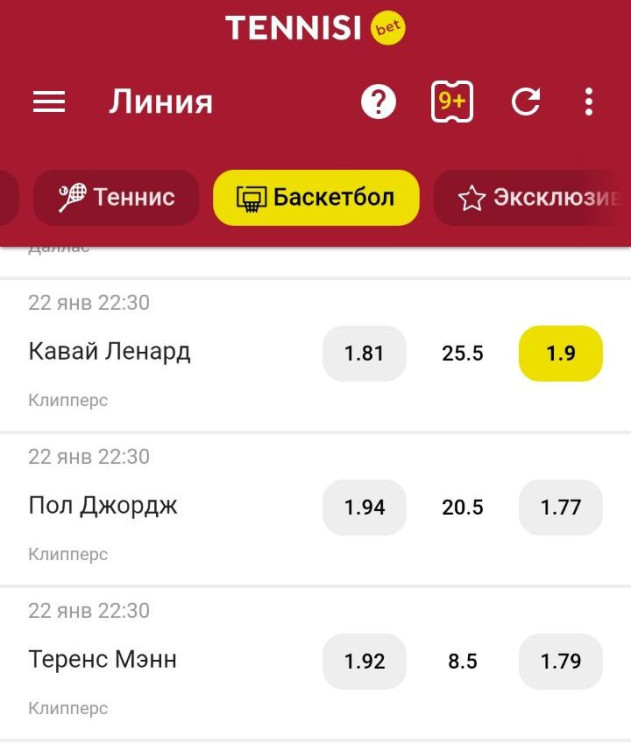This screenshot has width=631, height=750.
Task: Open the help question mark
Action: [x=378, y=102]
